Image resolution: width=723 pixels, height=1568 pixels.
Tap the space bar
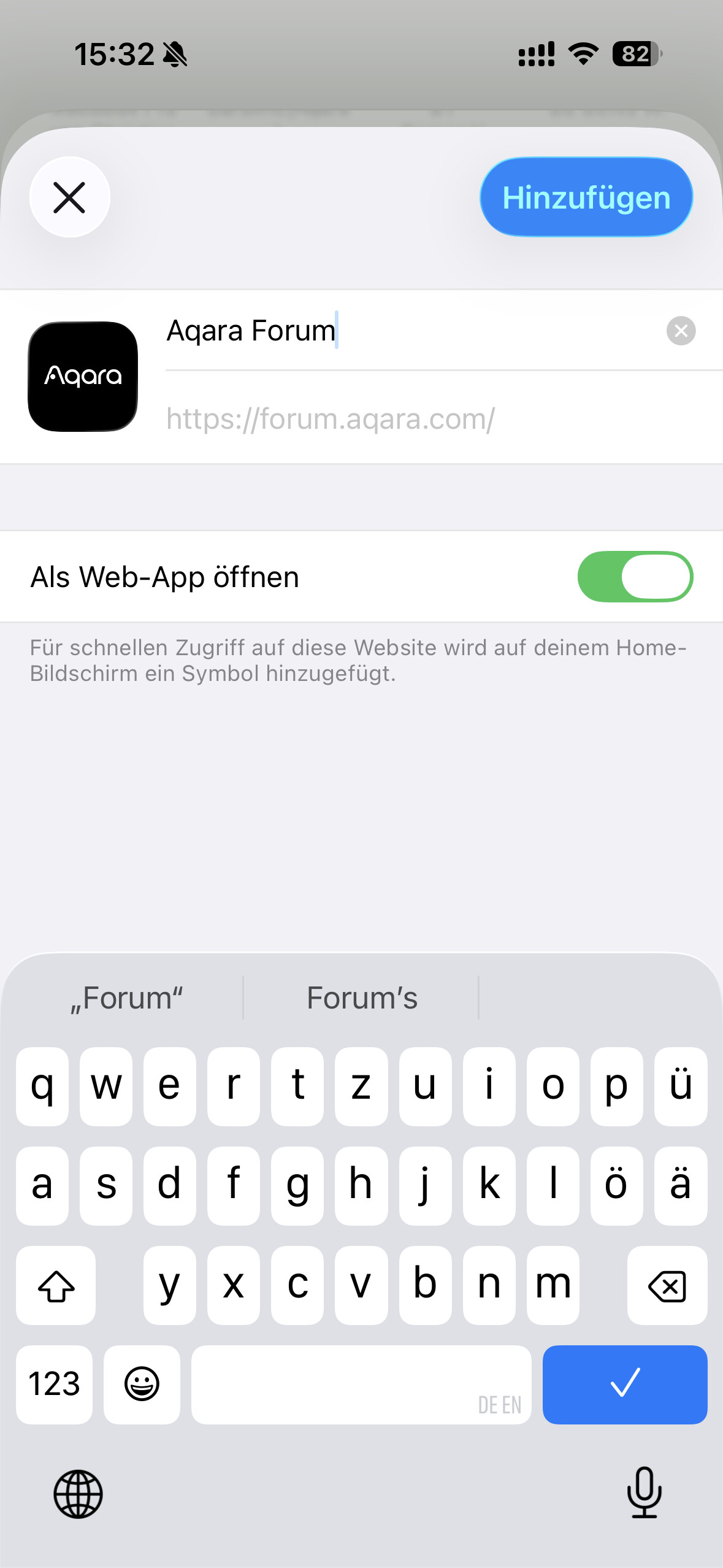pos(361,1385)
